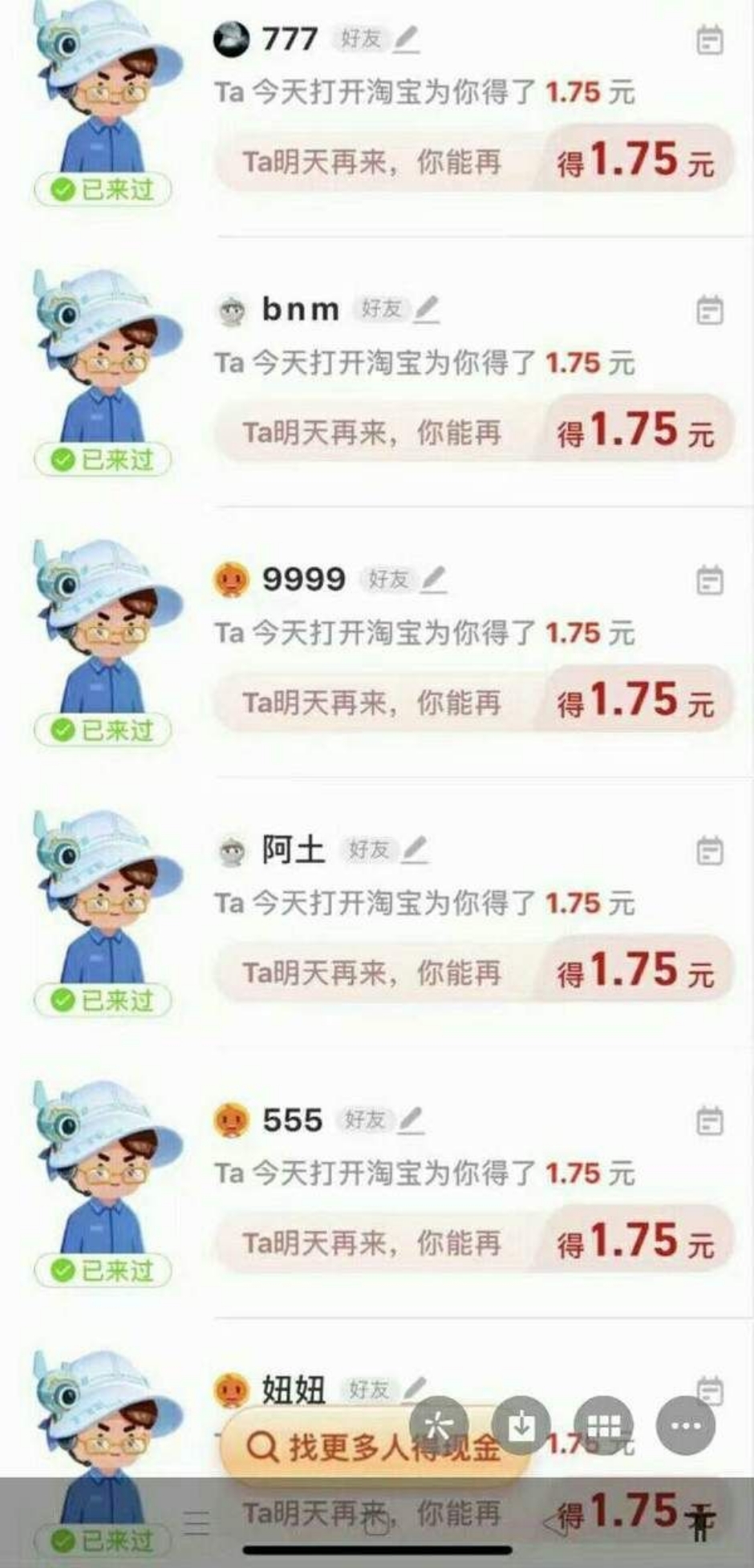Edit the nickname of friend 555

pos(411,1120)
